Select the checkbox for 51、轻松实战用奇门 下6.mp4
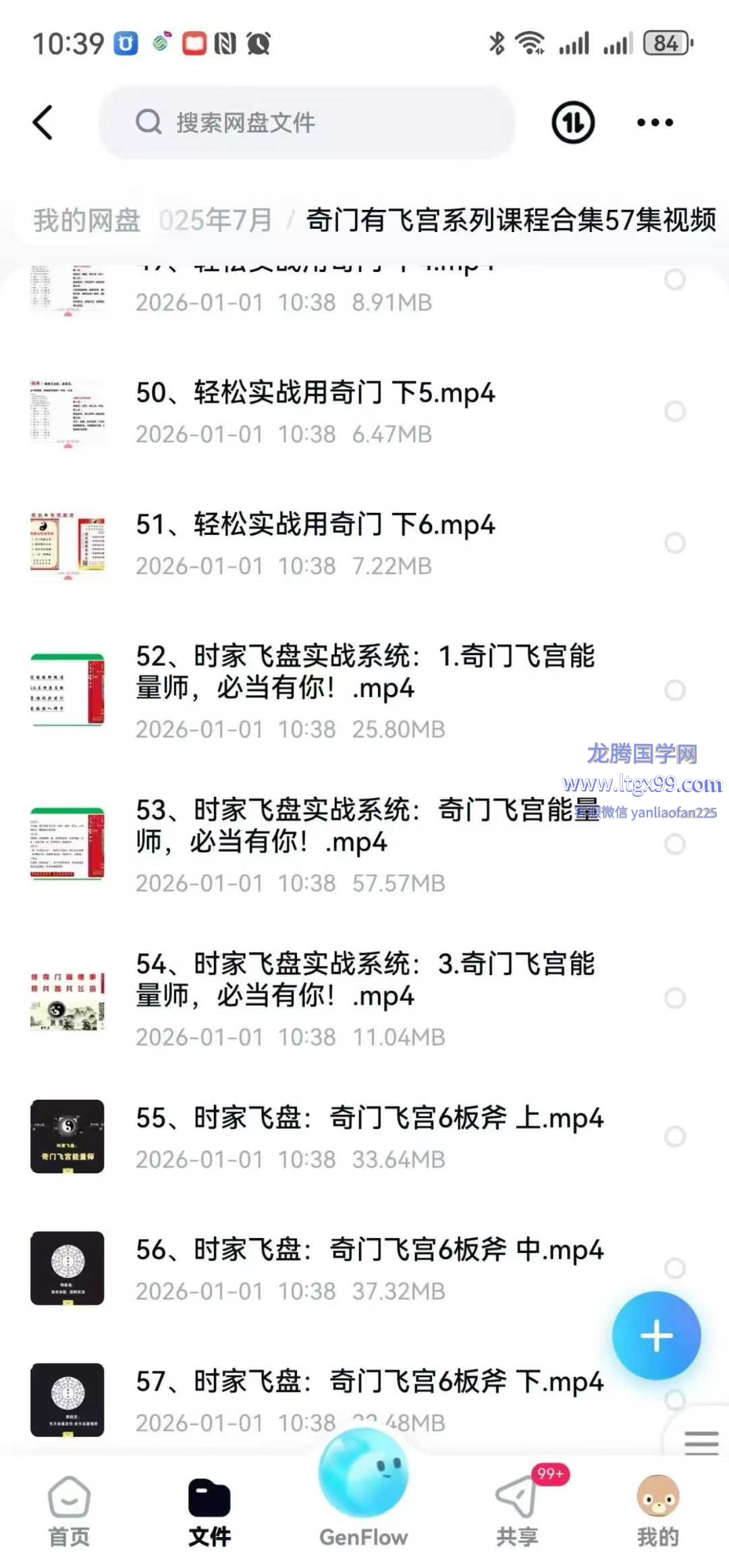 (675, 543)
